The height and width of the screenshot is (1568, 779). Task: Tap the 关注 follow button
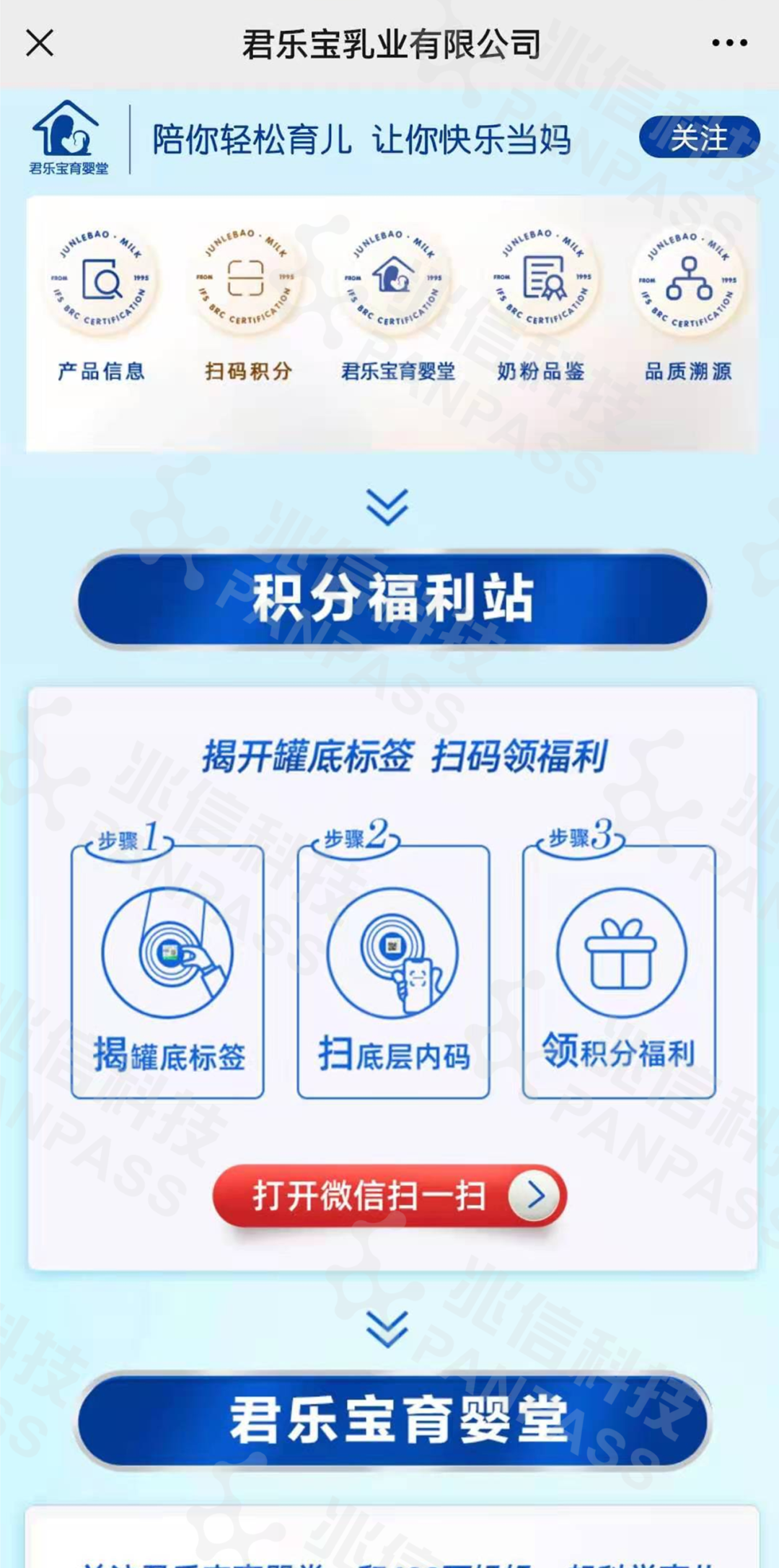click(x=699, y=137)
